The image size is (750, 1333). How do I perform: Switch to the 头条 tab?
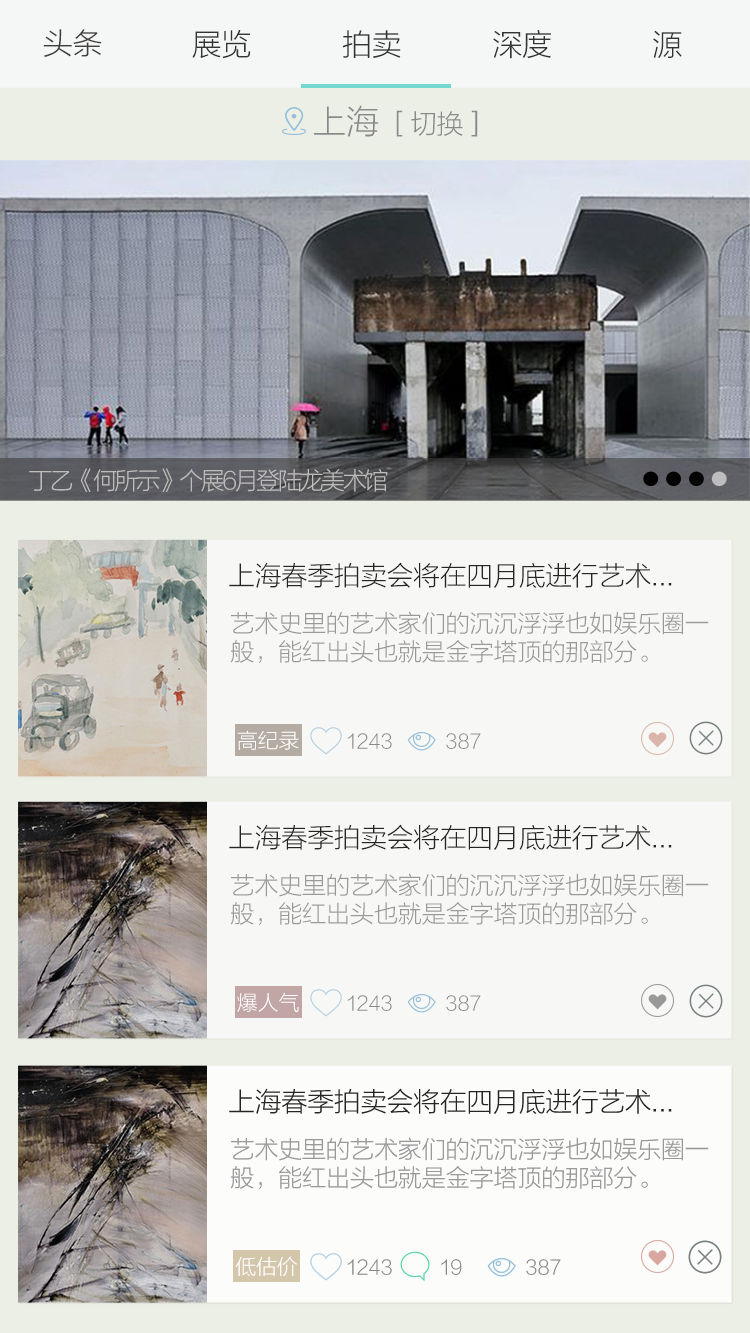(x=71, y=45)
